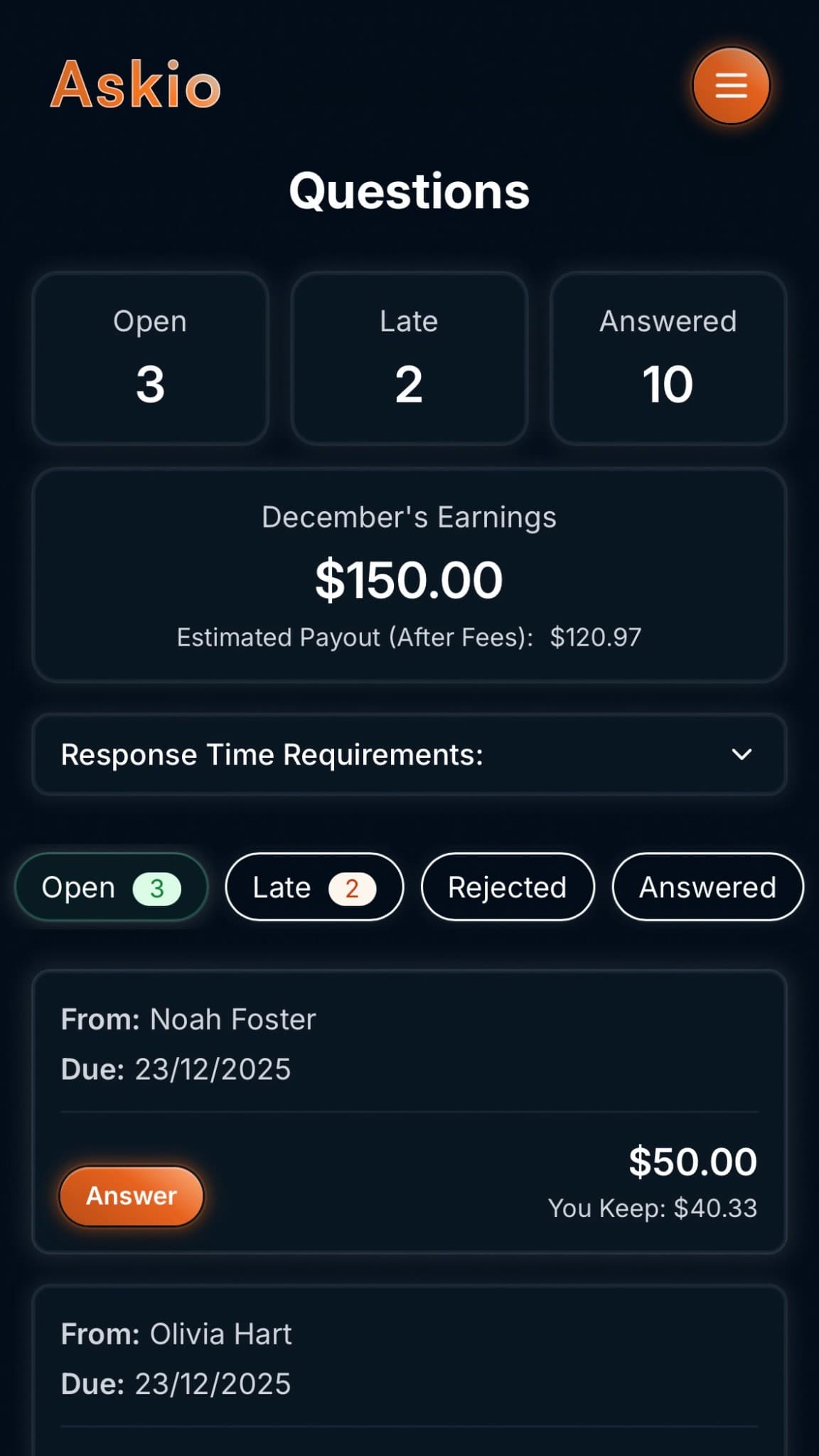Show Rejected questions
The width and height of the screenshot is (819, 1456).
[x=507, y=887]
